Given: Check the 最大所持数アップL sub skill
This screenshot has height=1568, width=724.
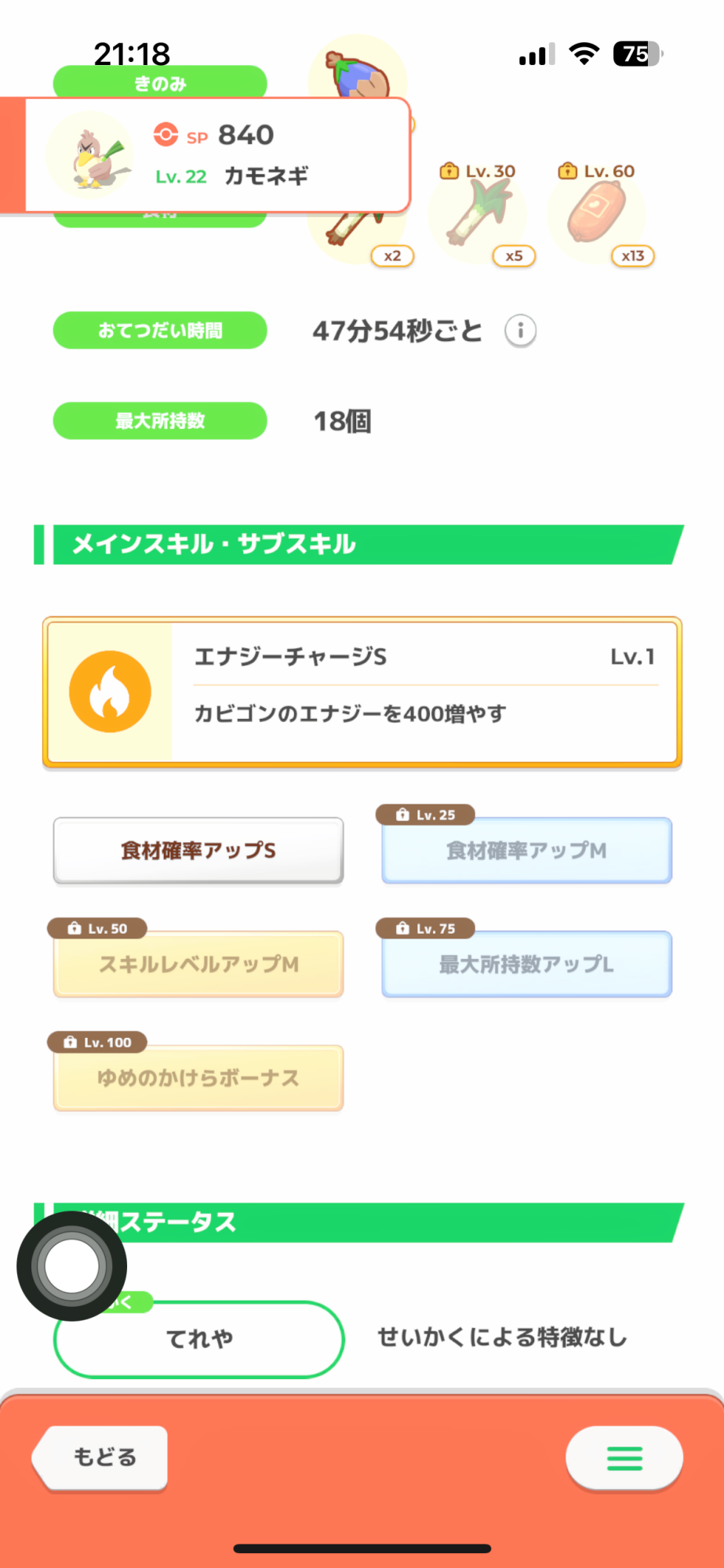Looking at the screenshot, I should point(526,964).
